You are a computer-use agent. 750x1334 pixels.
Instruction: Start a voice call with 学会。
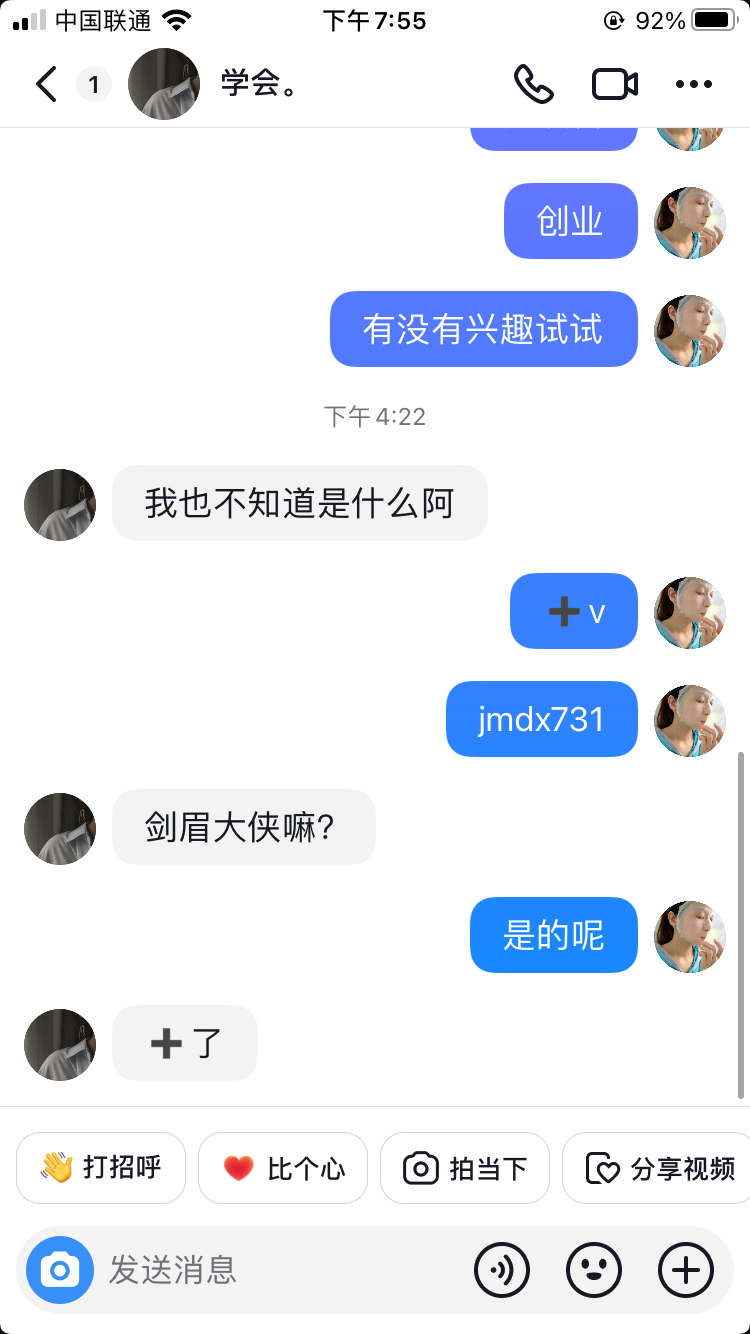pos(533,85)
